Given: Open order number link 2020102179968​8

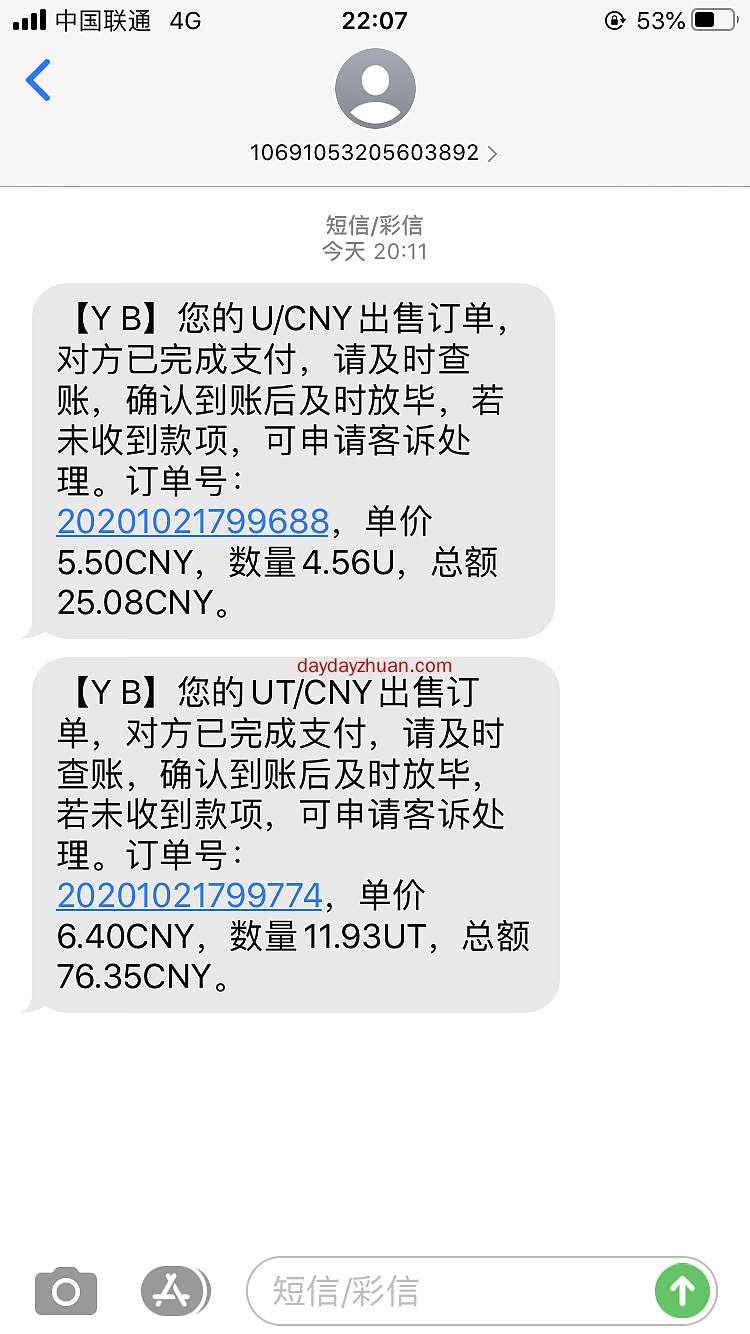Looking at the screenshot, I should (x=193, y=521).
